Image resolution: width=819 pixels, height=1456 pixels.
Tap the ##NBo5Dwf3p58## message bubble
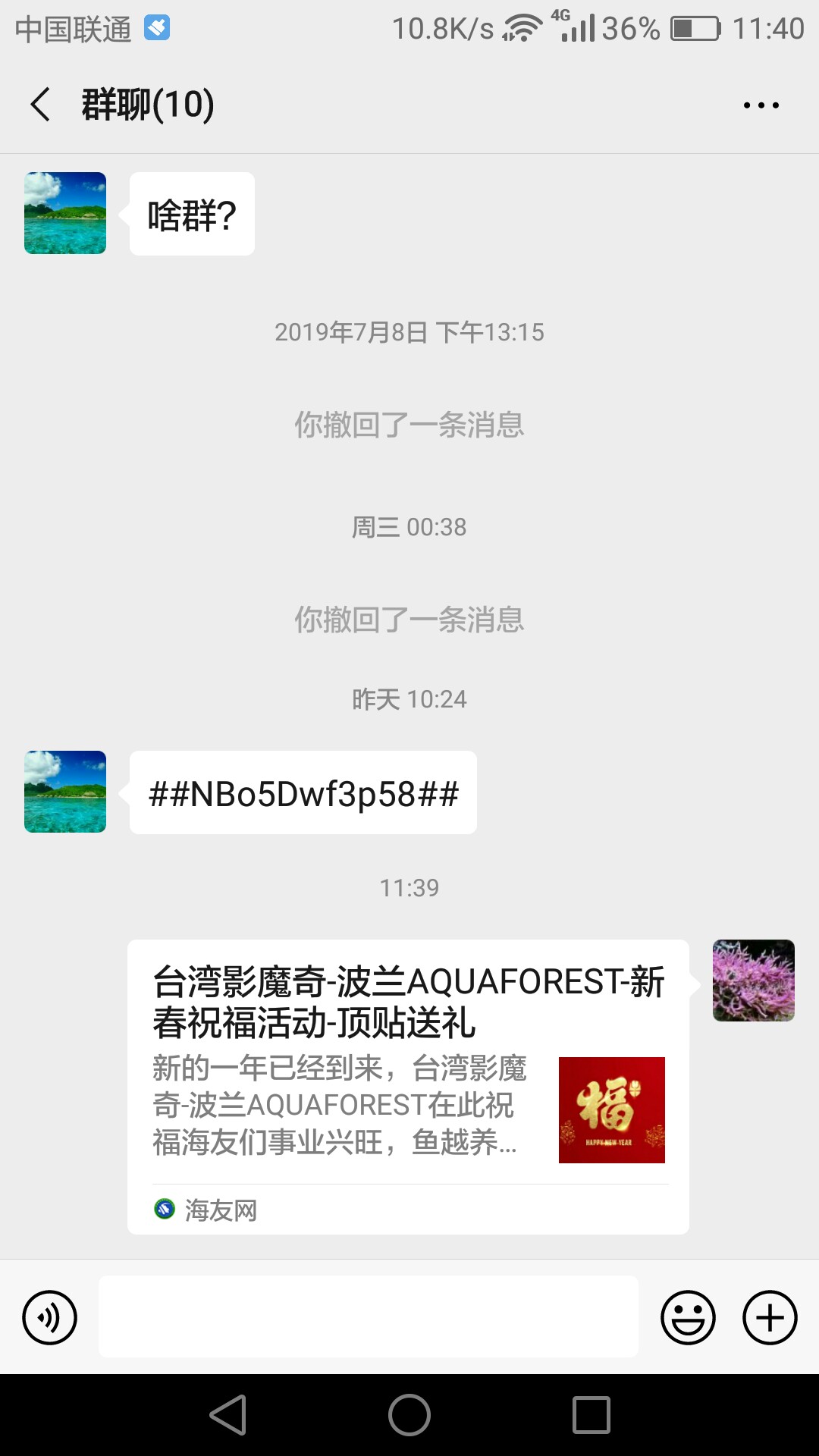click(x=303, y=793)
